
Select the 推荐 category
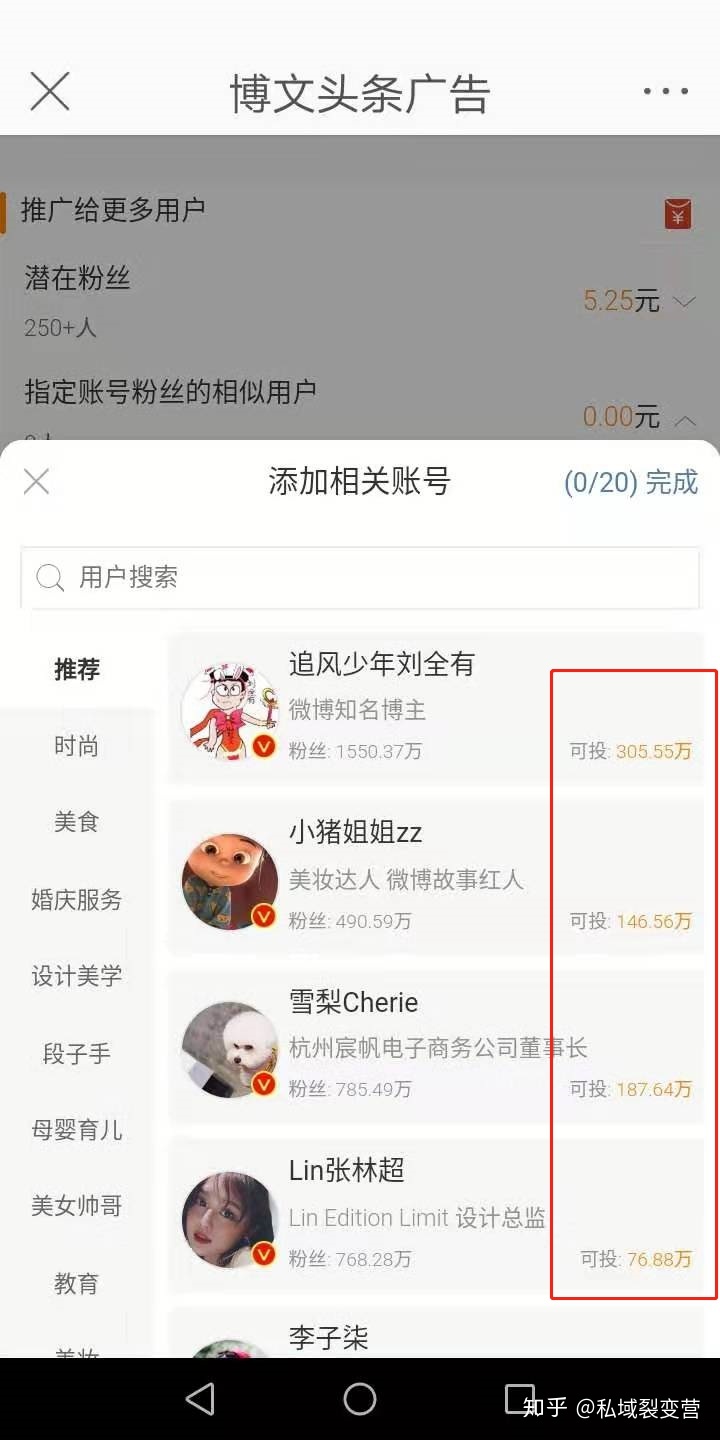77,669
